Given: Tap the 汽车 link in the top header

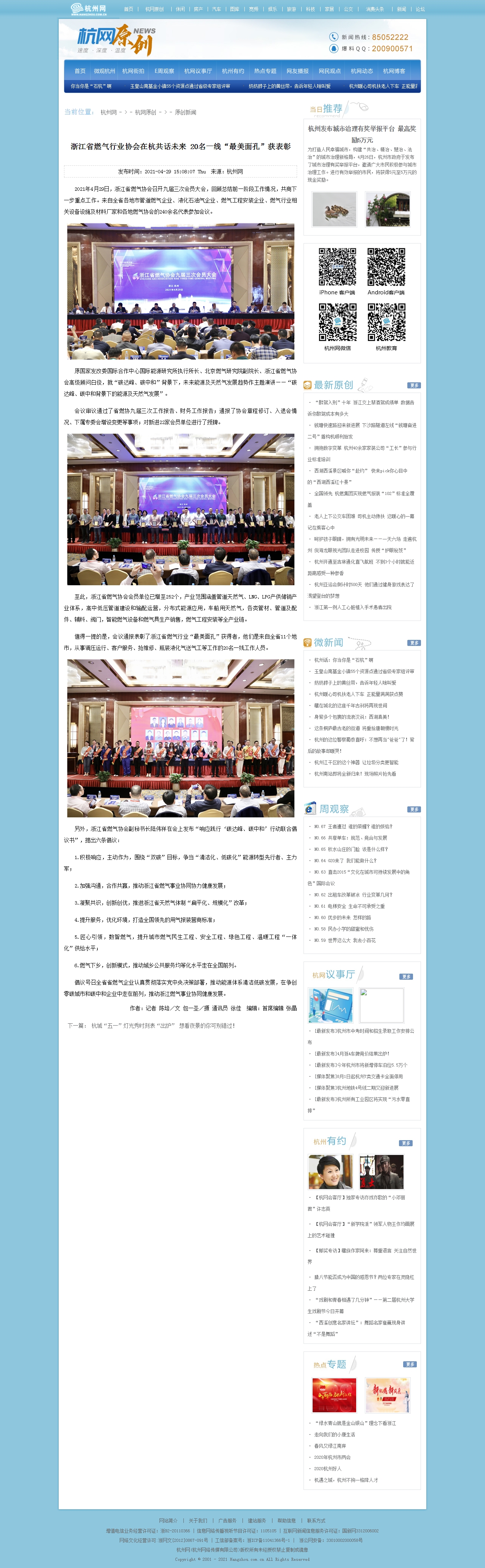Looking at the screenshot, I should (216, 9).
